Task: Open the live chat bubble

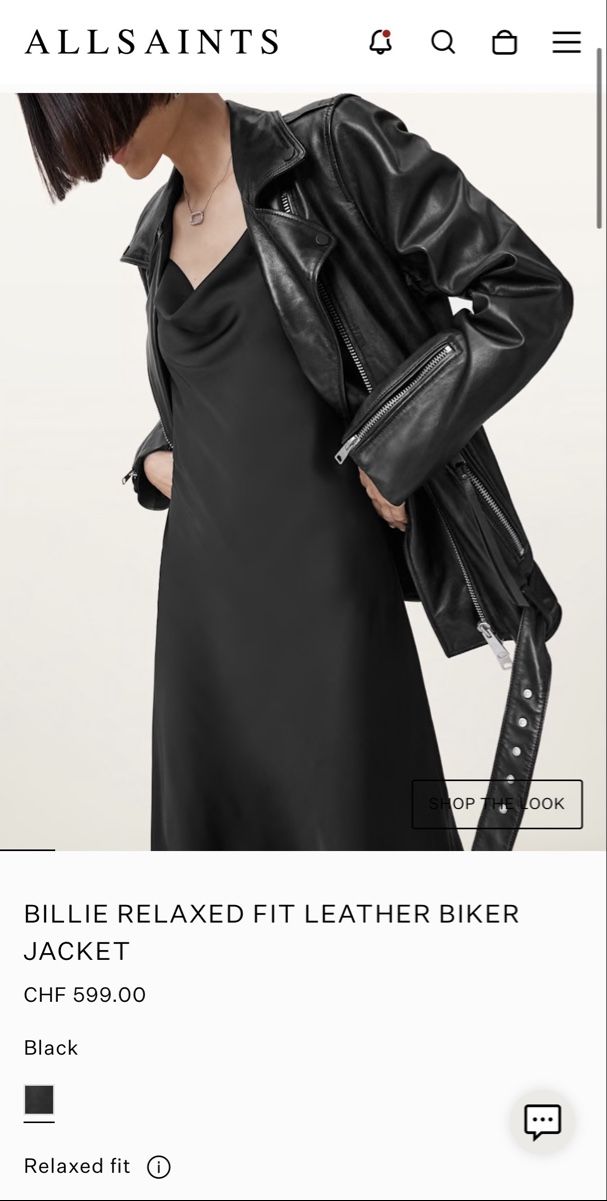Action: click(x=543, y=1122)
